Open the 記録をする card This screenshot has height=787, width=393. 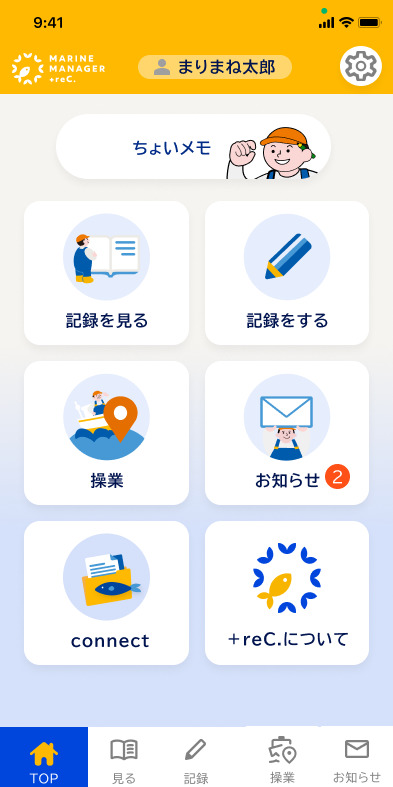click(x=287, y=273)
